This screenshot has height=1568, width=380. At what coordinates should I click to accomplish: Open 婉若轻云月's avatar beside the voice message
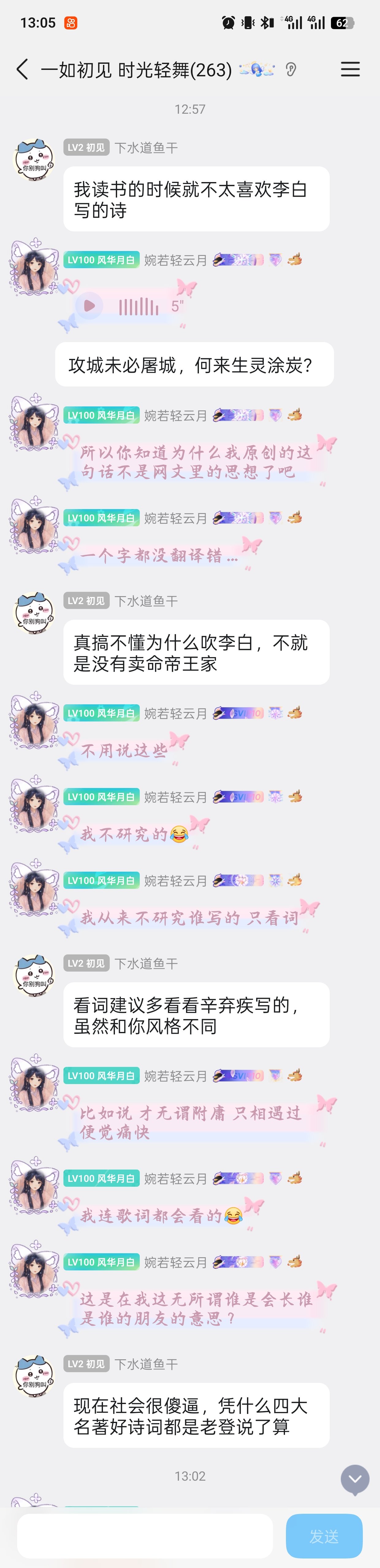tap(33, 268)
